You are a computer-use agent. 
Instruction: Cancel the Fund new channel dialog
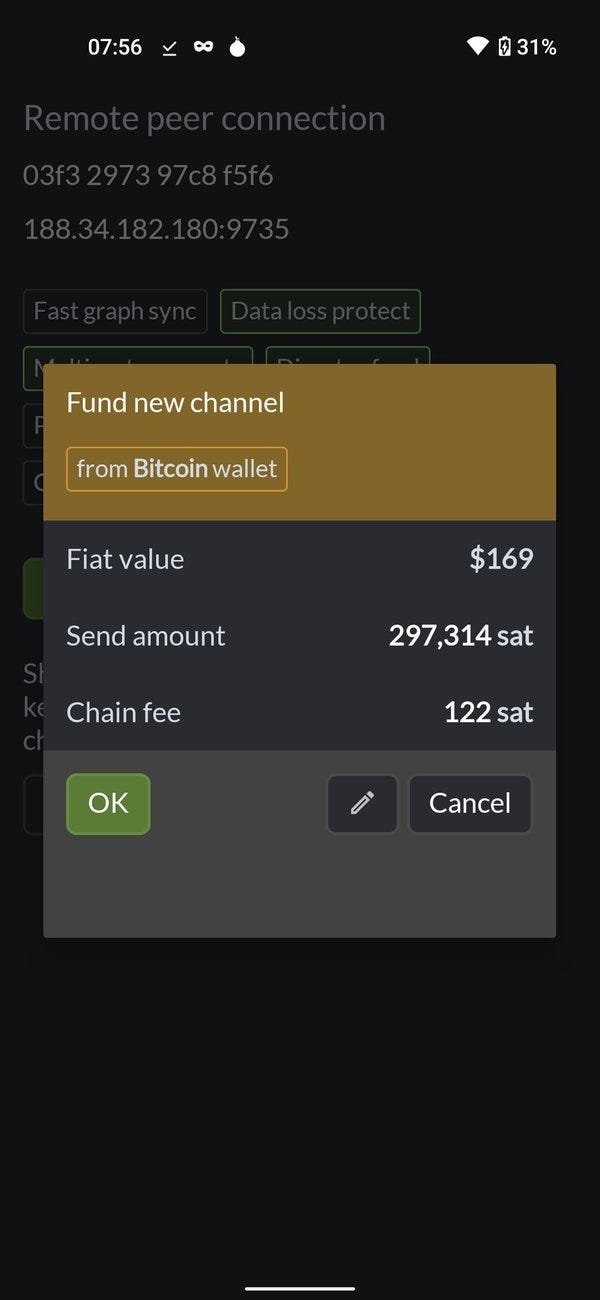[470, 803]
